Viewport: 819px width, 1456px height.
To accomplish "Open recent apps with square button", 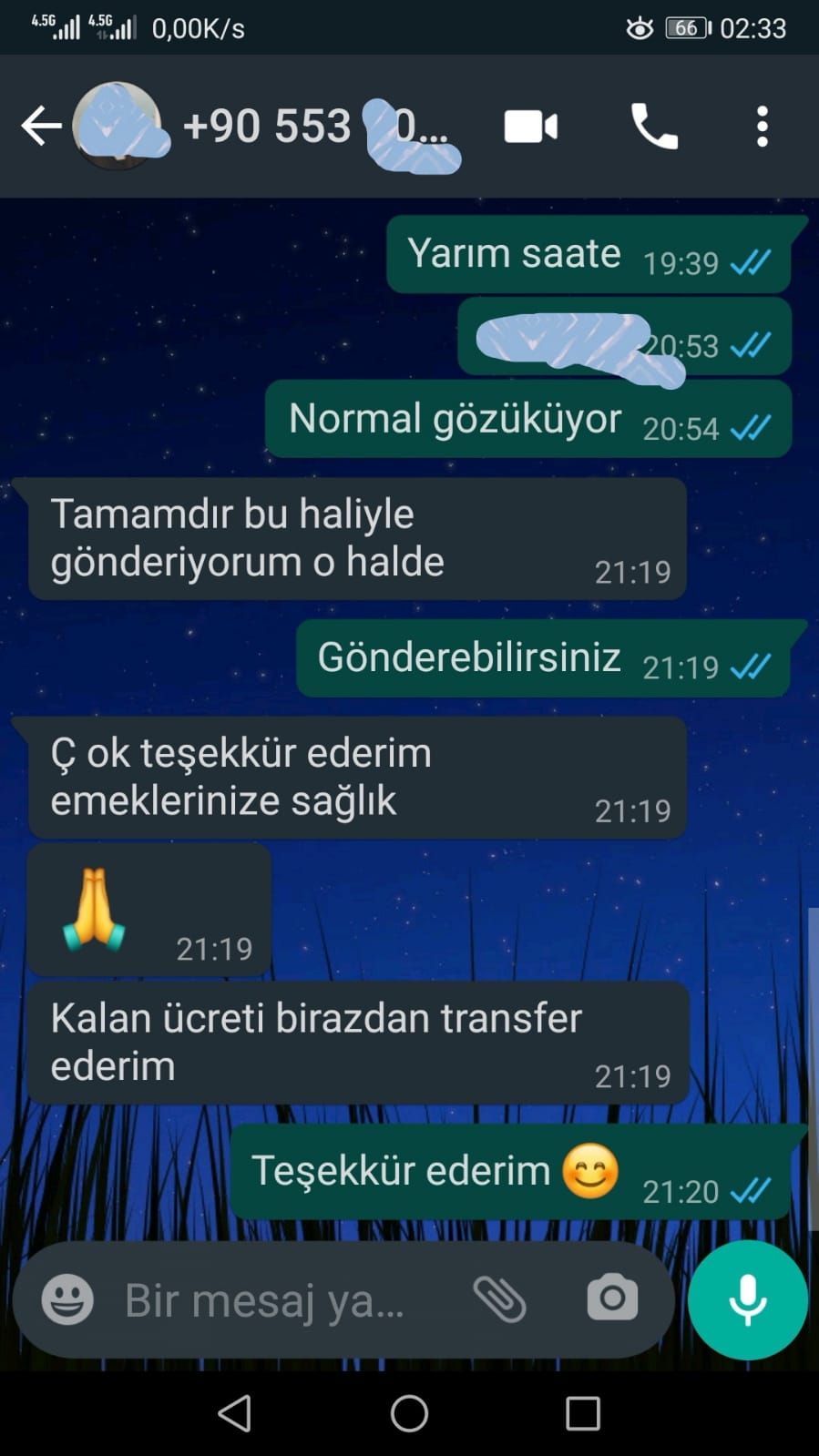I will [583, 1413].
